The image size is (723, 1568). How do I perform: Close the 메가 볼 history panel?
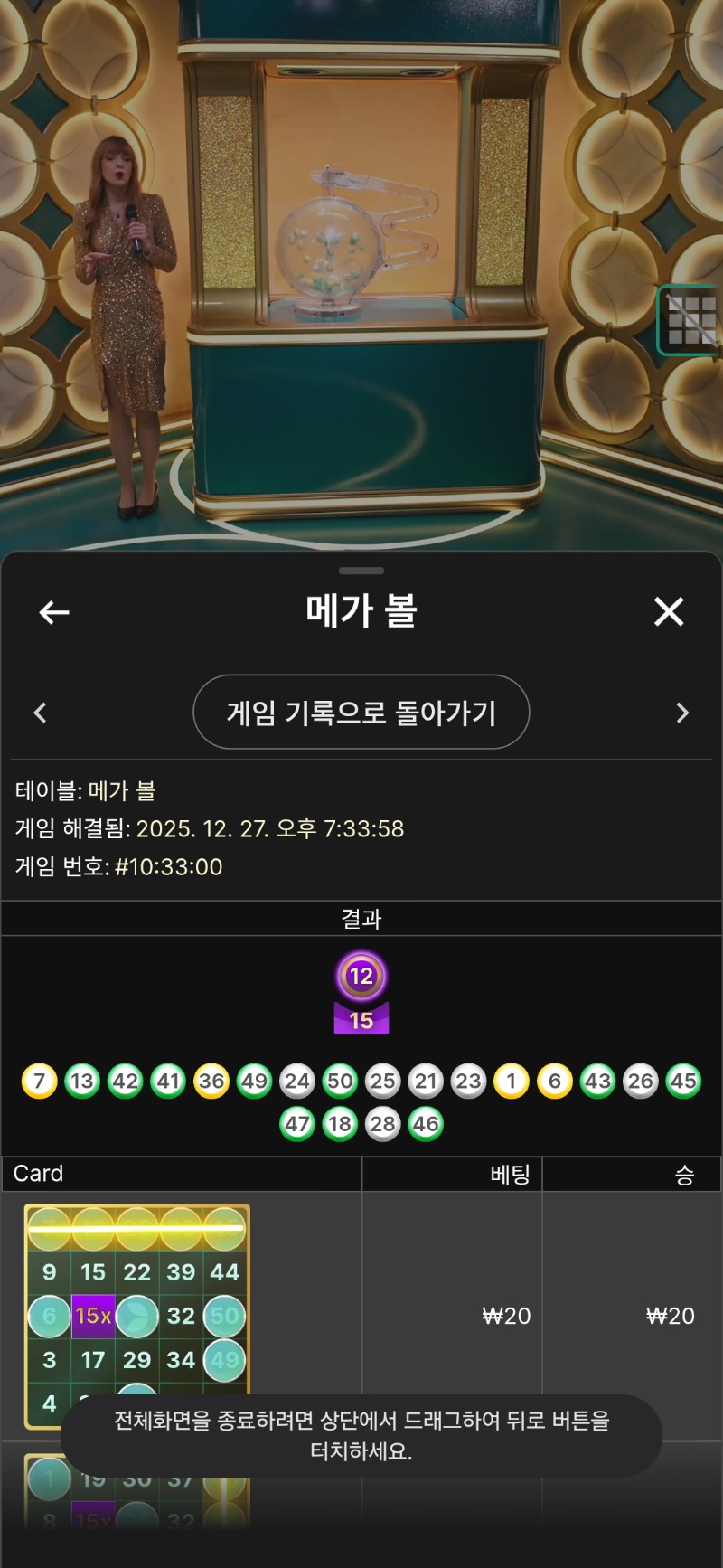coord(669,612)
